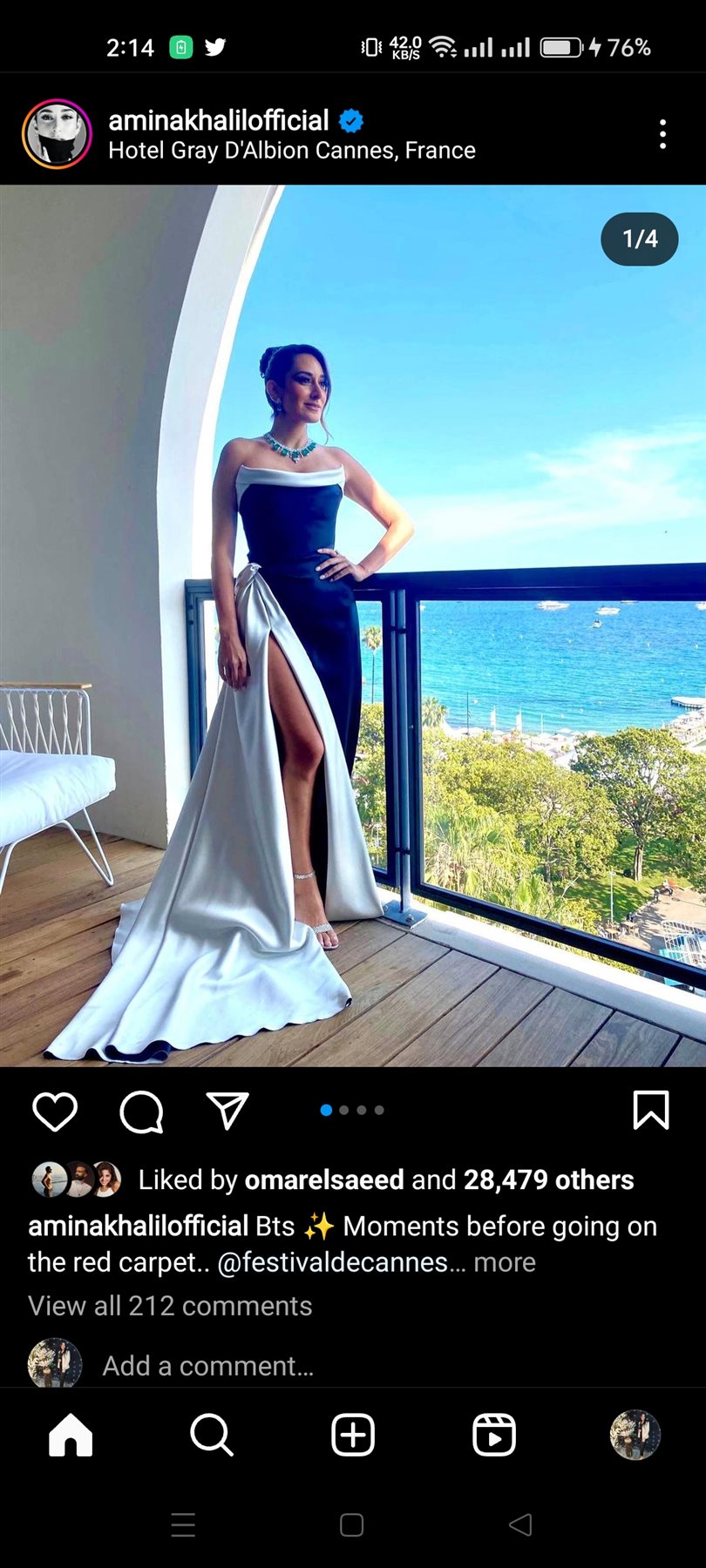Go back using the system back button
Screen dimensions: 706x1568
[520, 1524]
